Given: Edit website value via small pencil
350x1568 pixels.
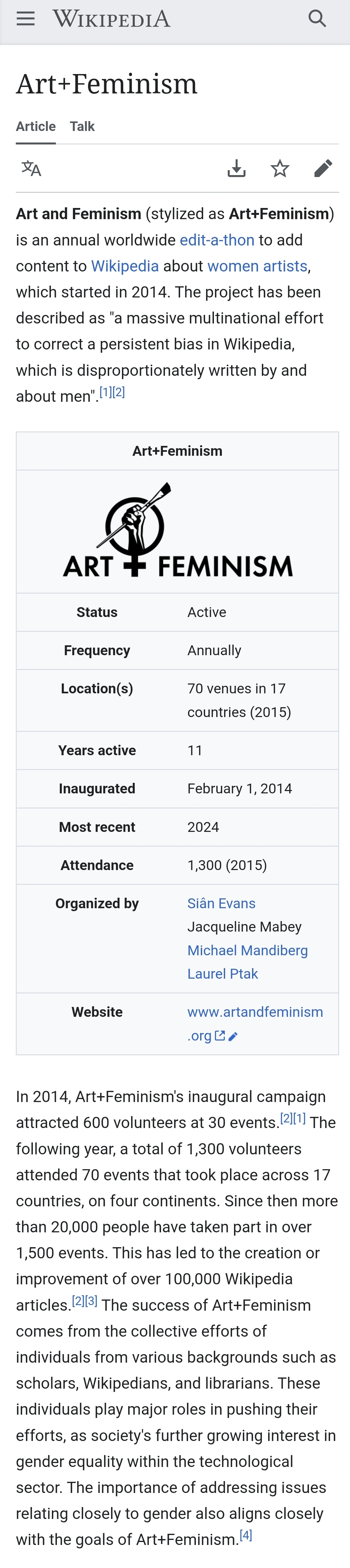Looking at the screenshot, I should [233, 1036].
